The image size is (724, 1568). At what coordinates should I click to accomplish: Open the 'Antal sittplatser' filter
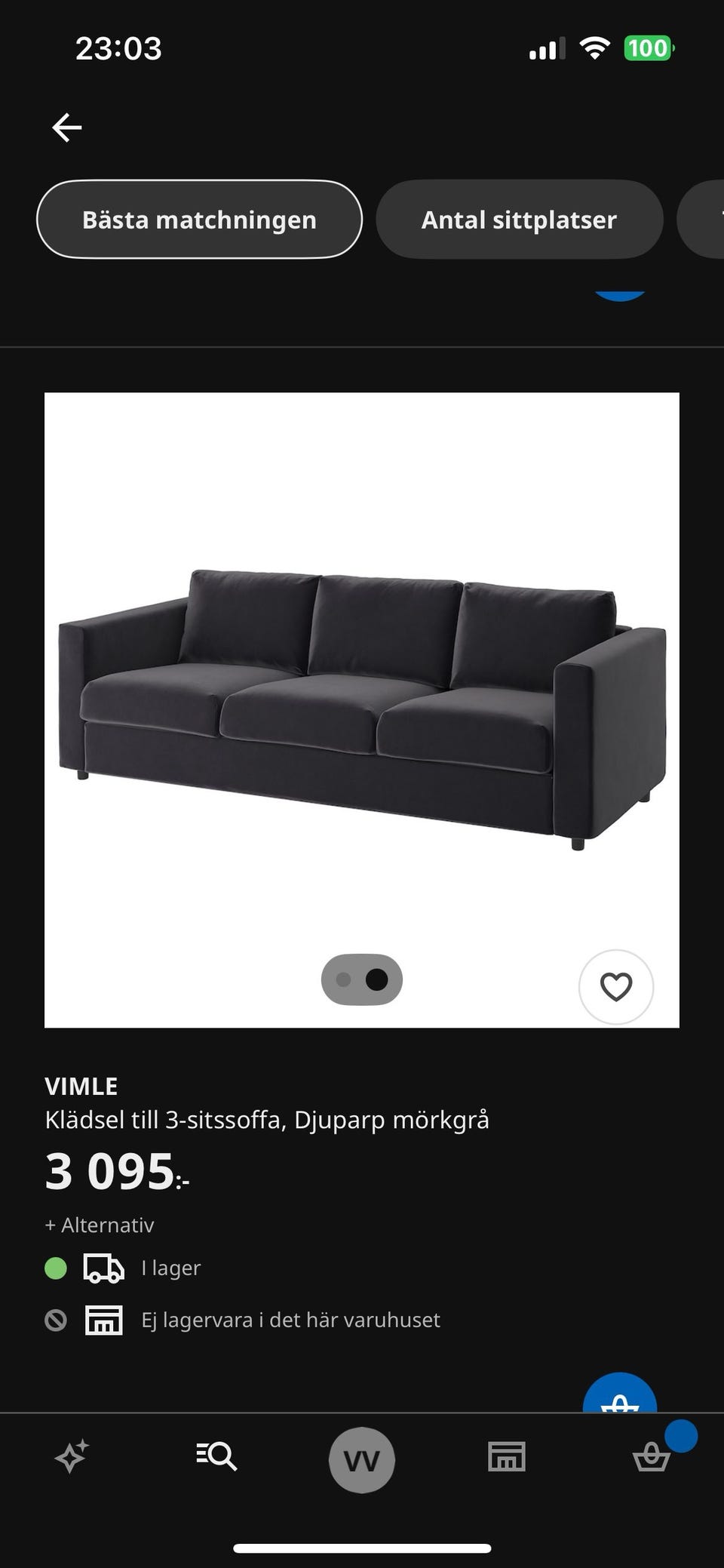click(x=519, y=220)
